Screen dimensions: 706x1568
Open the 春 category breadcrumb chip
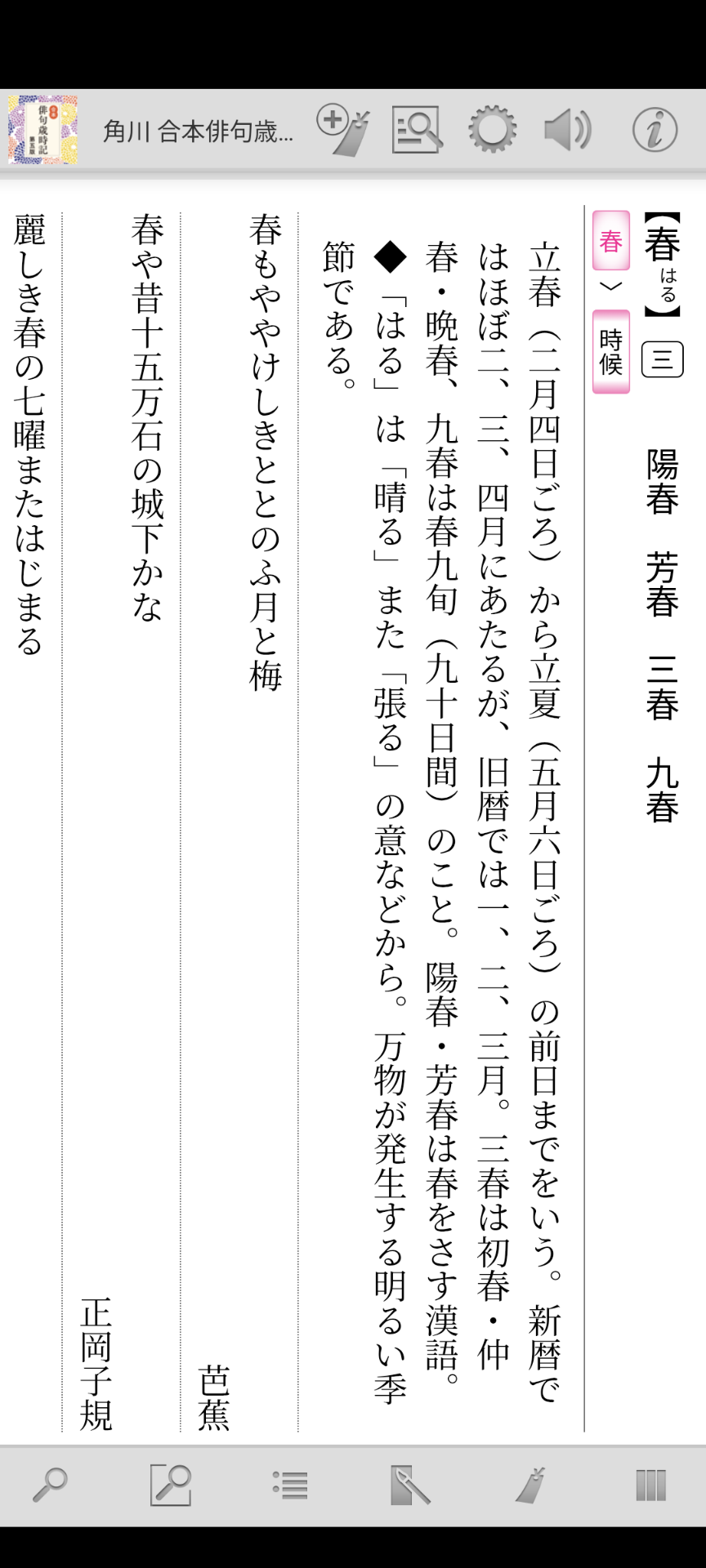[x=611, y=241]
